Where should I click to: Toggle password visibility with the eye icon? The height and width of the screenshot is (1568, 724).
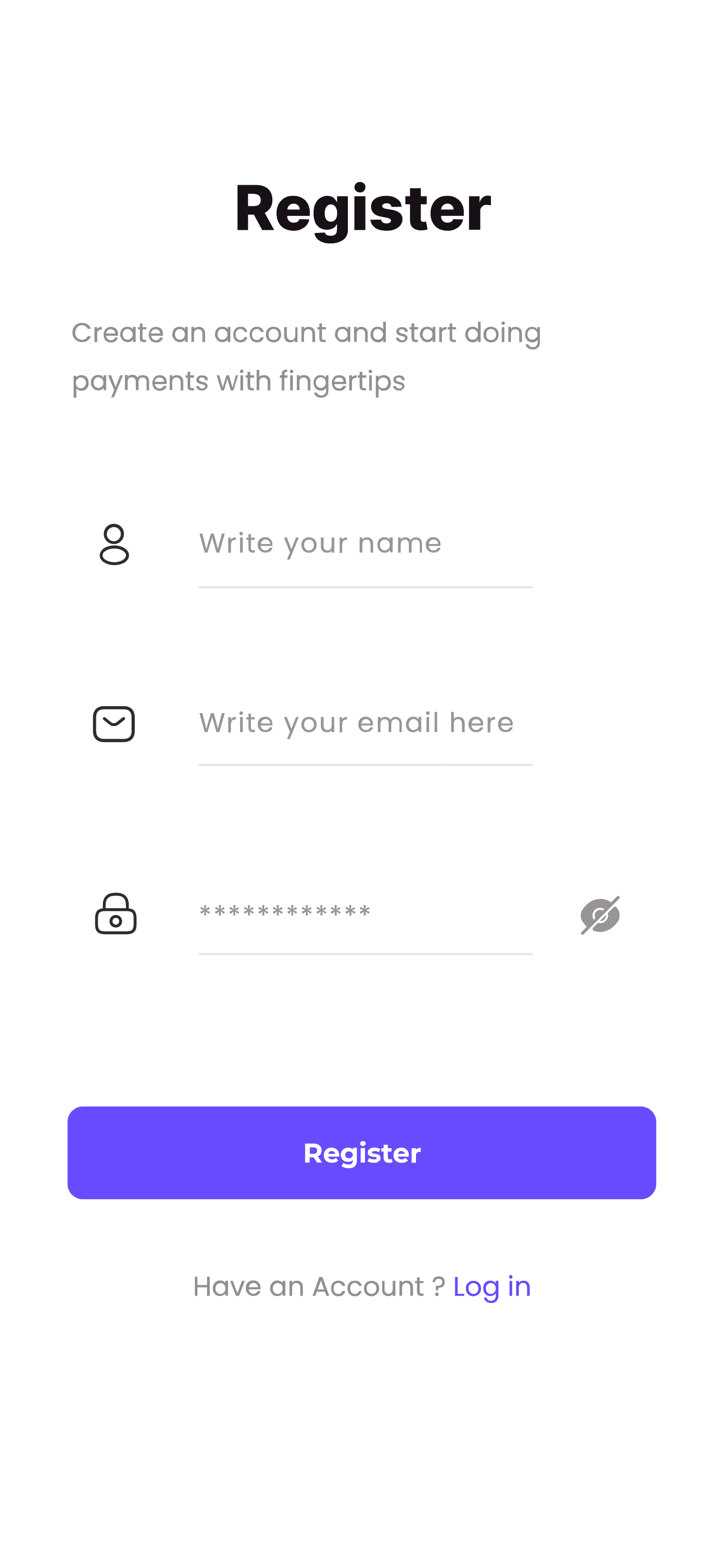(600, 915)
